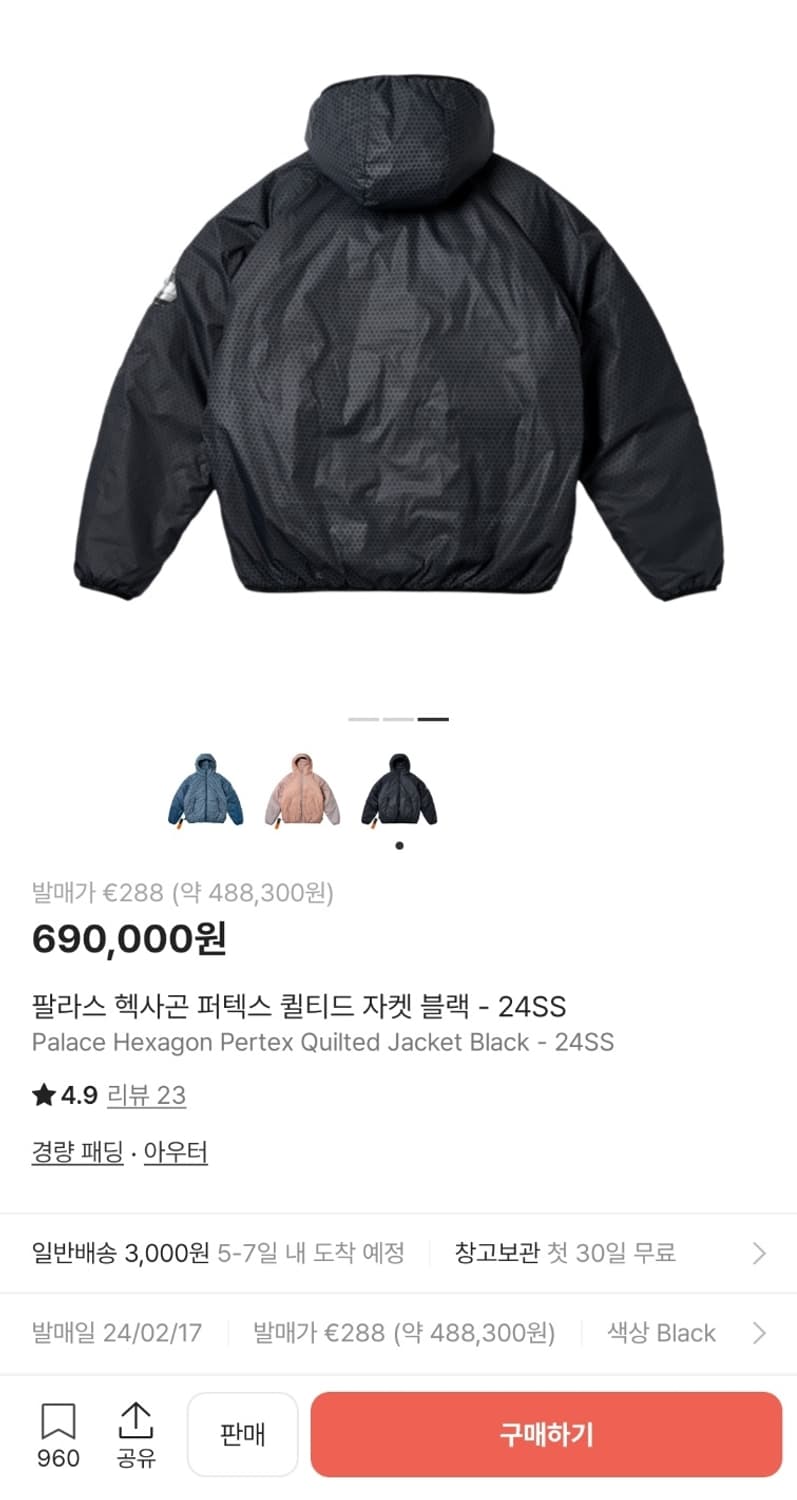
Task: Click the main product back-view photo
Action: pyautogui.click(x=398, y=350)
